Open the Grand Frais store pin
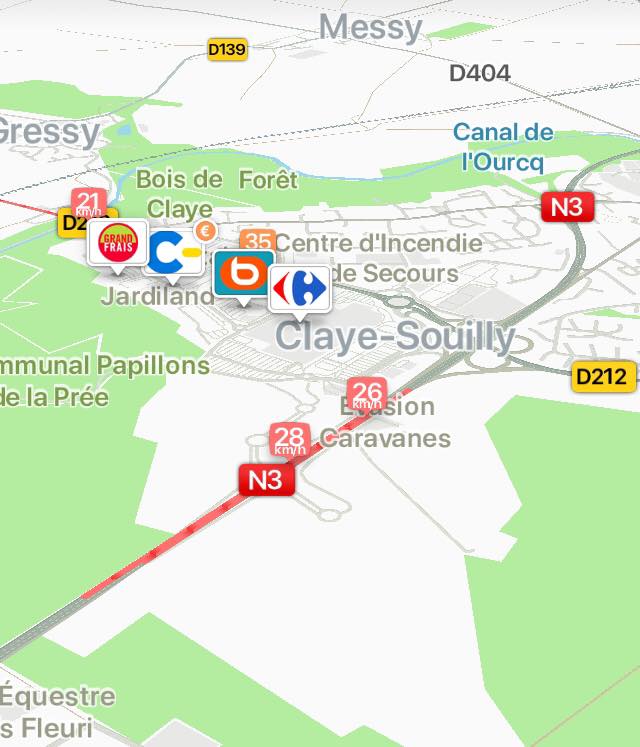640x747 pixels. [117, 243]
